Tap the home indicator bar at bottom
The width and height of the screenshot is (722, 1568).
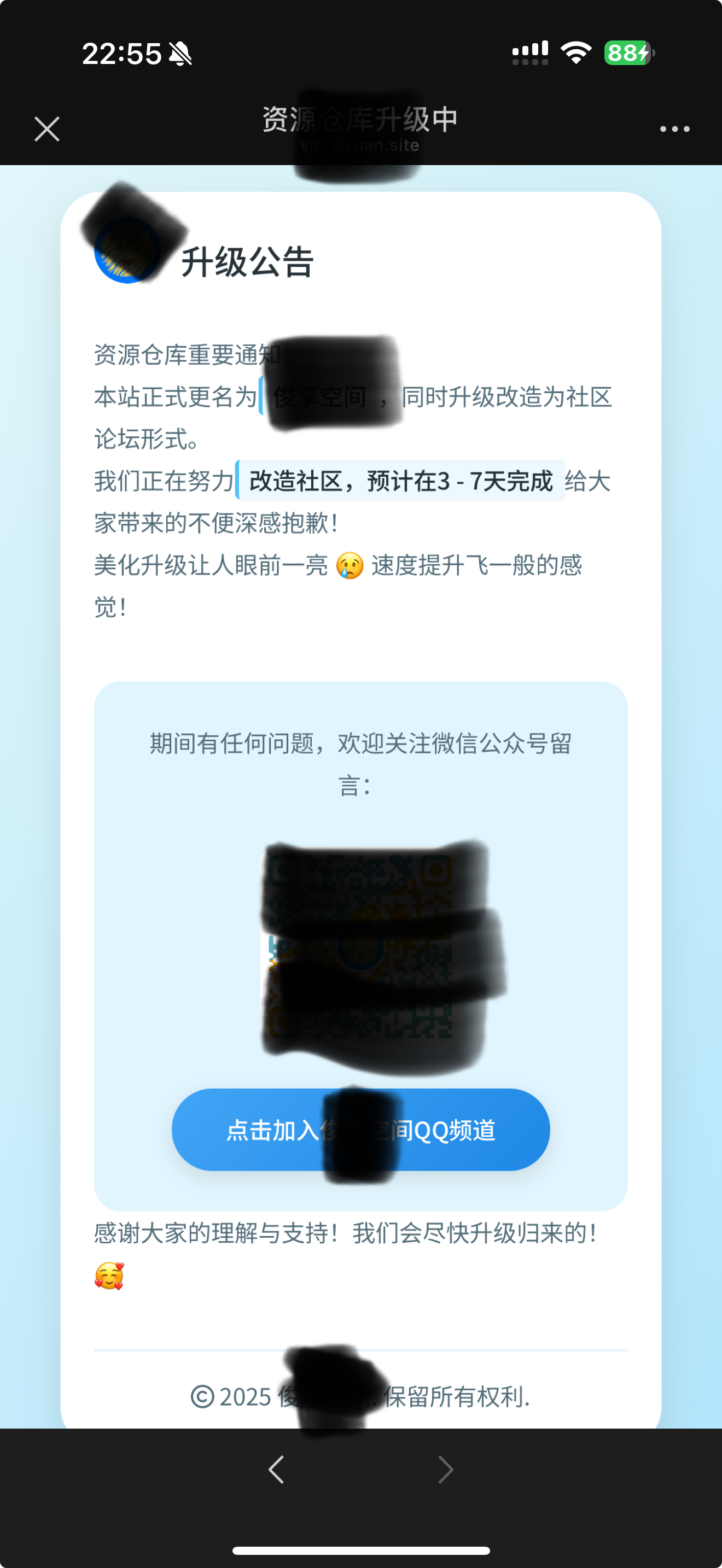coord(360,1548)
